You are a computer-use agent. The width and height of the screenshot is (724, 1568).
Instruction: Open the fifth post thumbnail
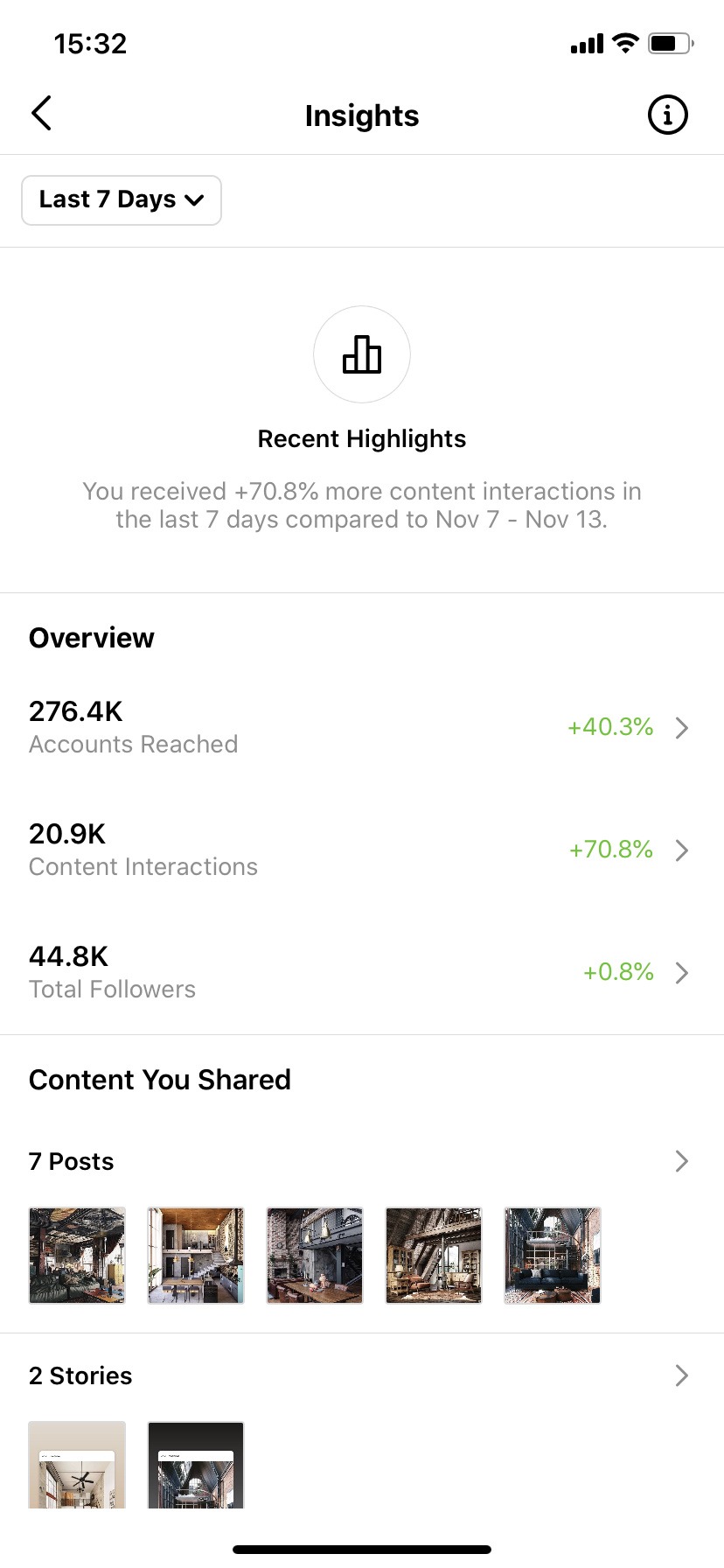pyautogui.click(x=553, y=1256)
